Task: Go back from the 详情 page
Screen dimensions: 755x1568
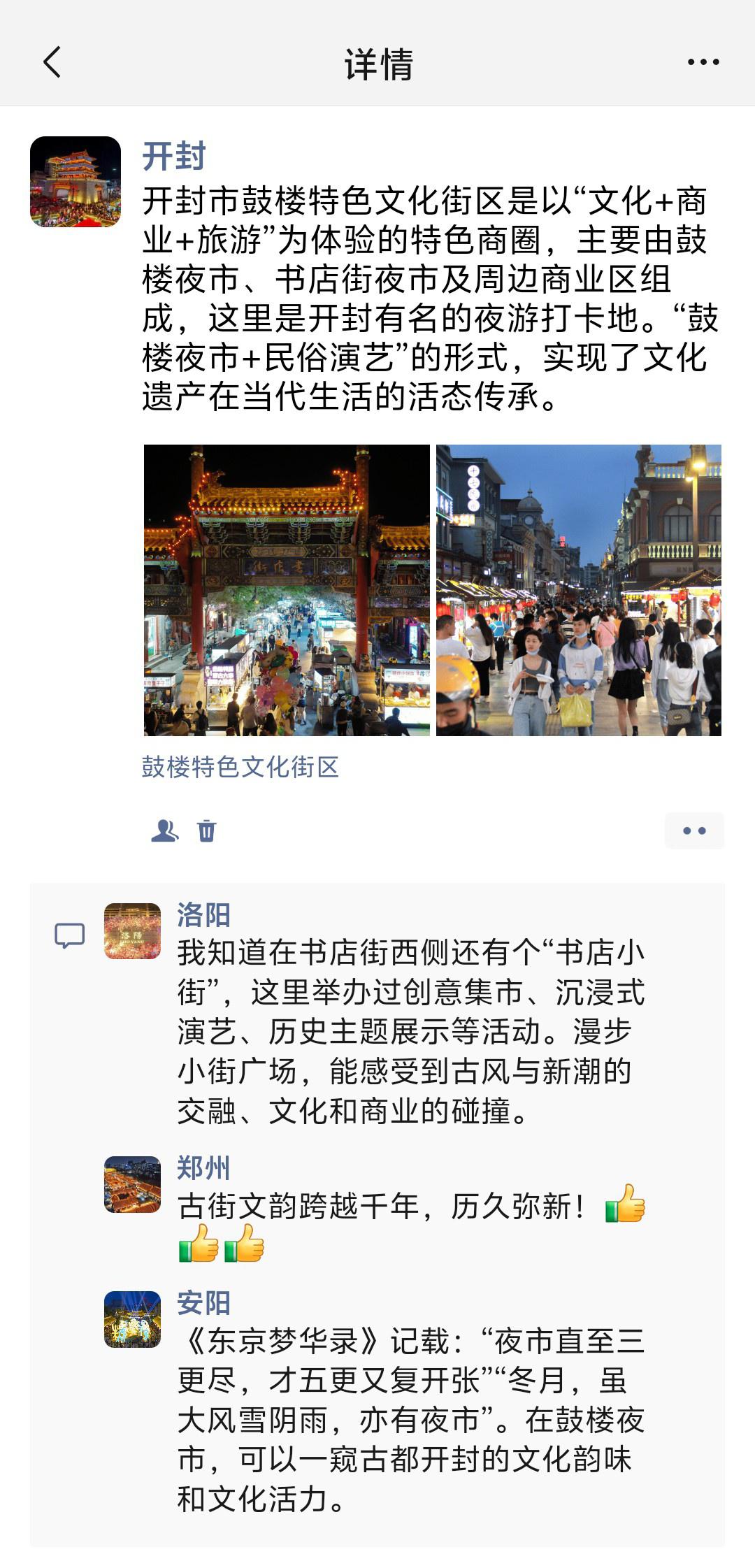Action: [52, 62]
